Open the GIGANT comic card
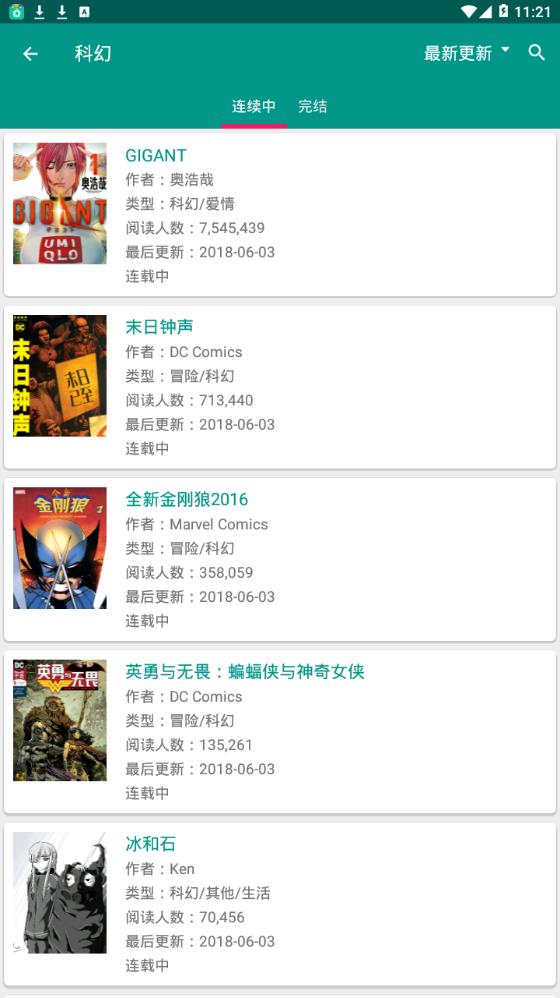560x998 pixels. click(280, 214)
